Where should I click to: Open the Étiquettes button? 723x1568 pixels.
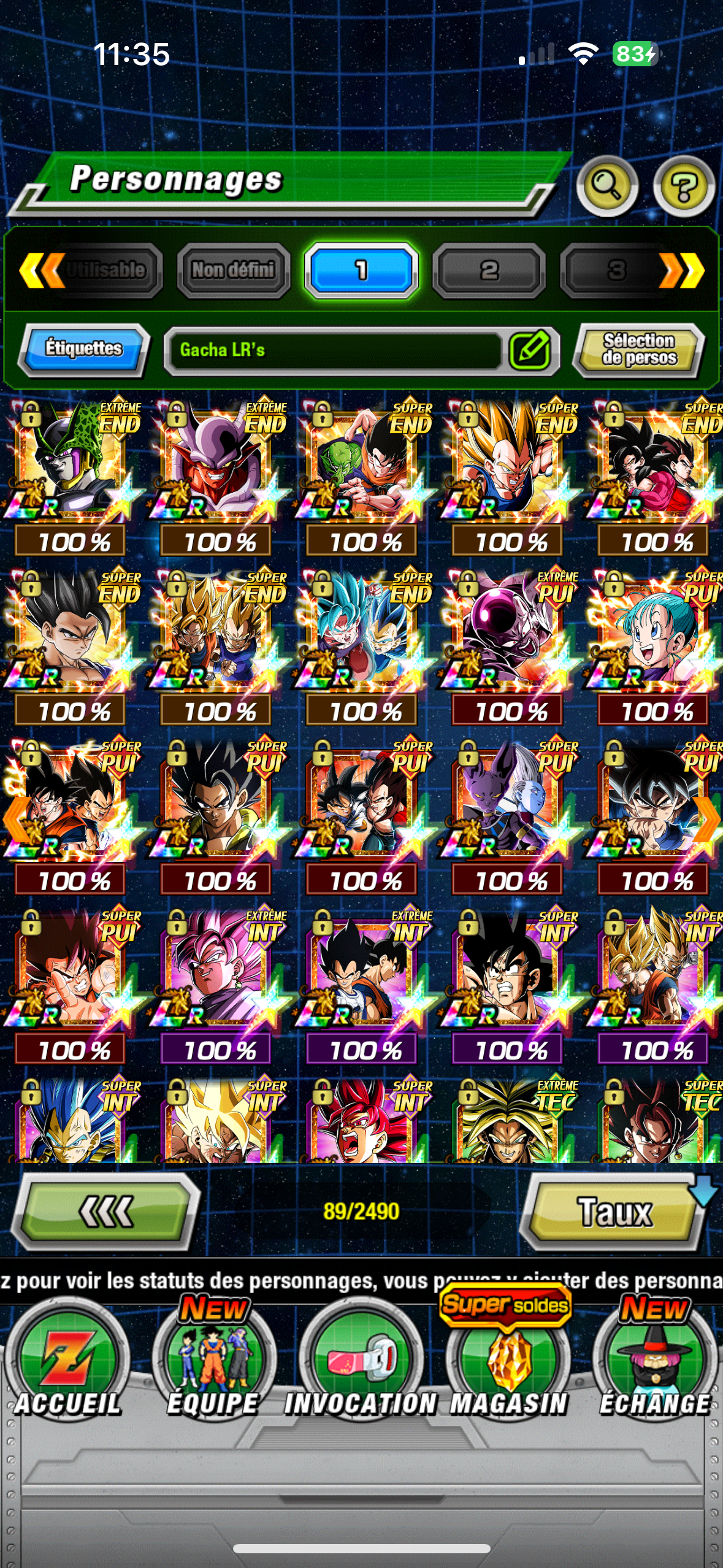click(83, 349)
